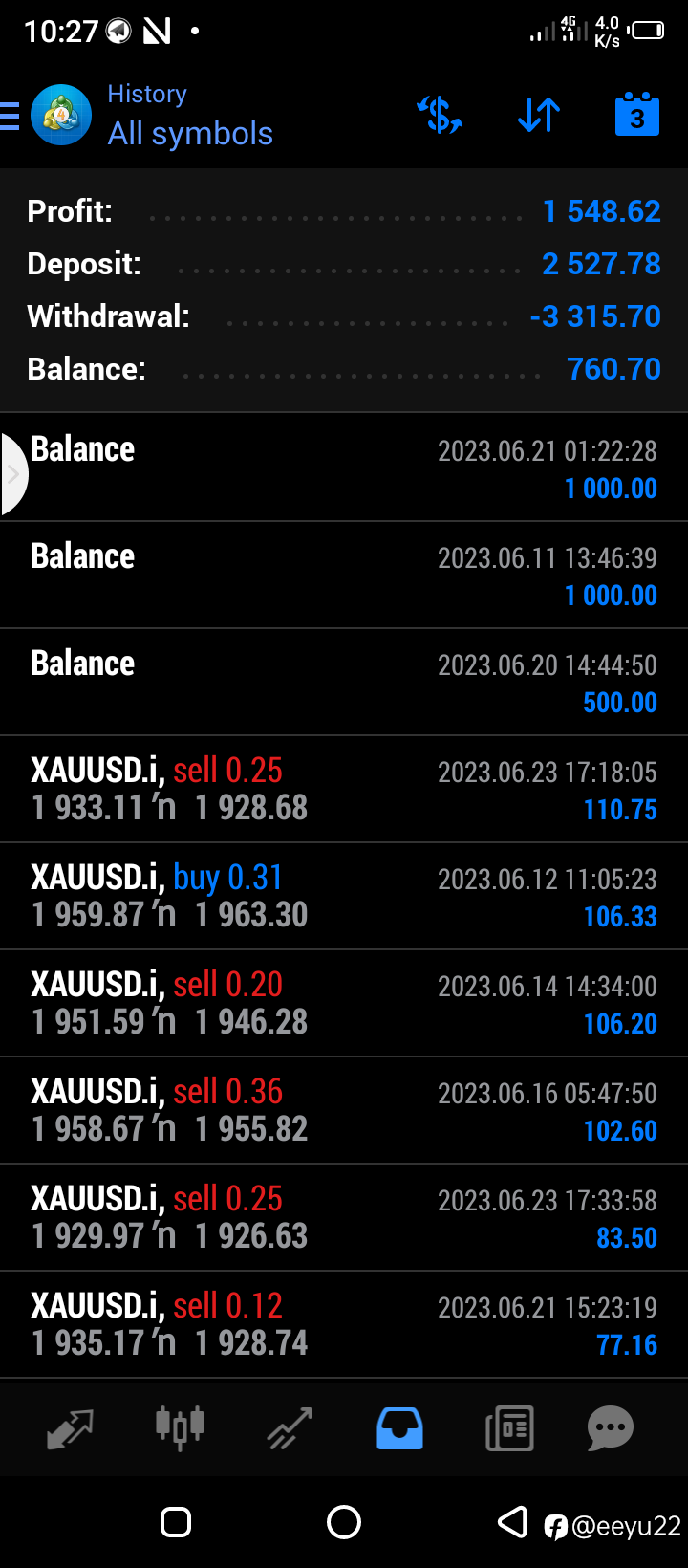Open the symbol filter dollar icon
This screenshot has width=688, height=1568.
pos(440,115)
